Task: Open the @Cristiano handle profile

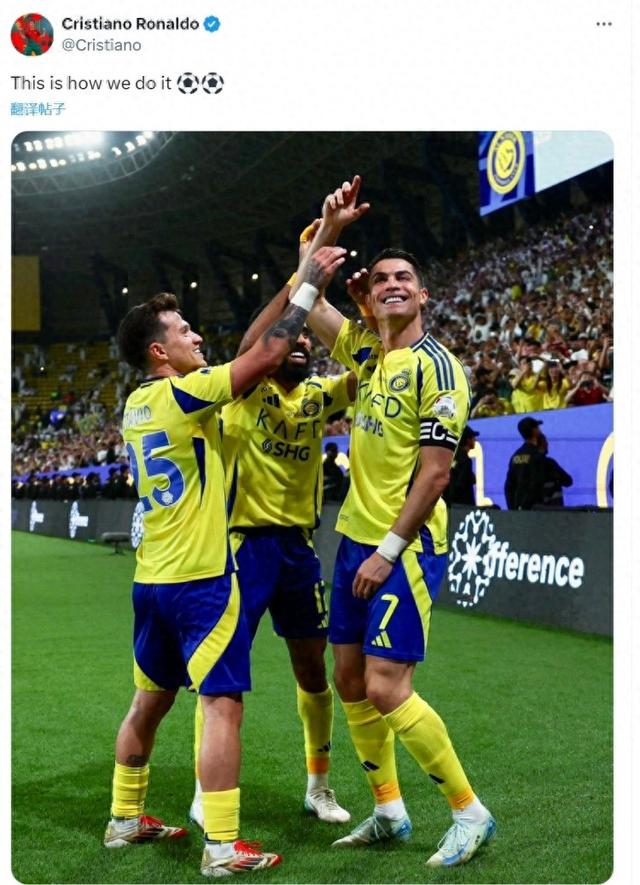Action: [101, 45]
